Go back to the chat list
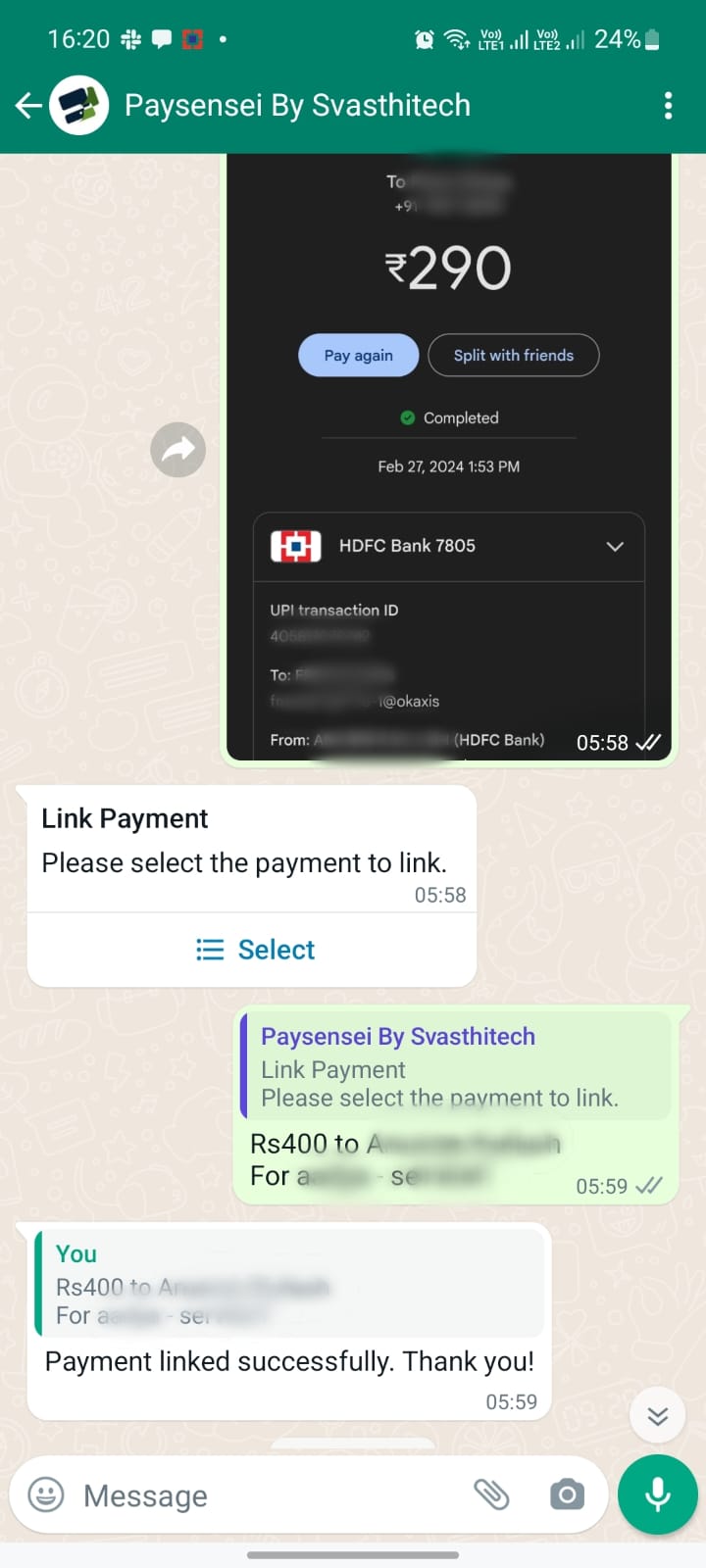Image resolution: width=706 pixels, height=1568 pixels. [28, 106]
